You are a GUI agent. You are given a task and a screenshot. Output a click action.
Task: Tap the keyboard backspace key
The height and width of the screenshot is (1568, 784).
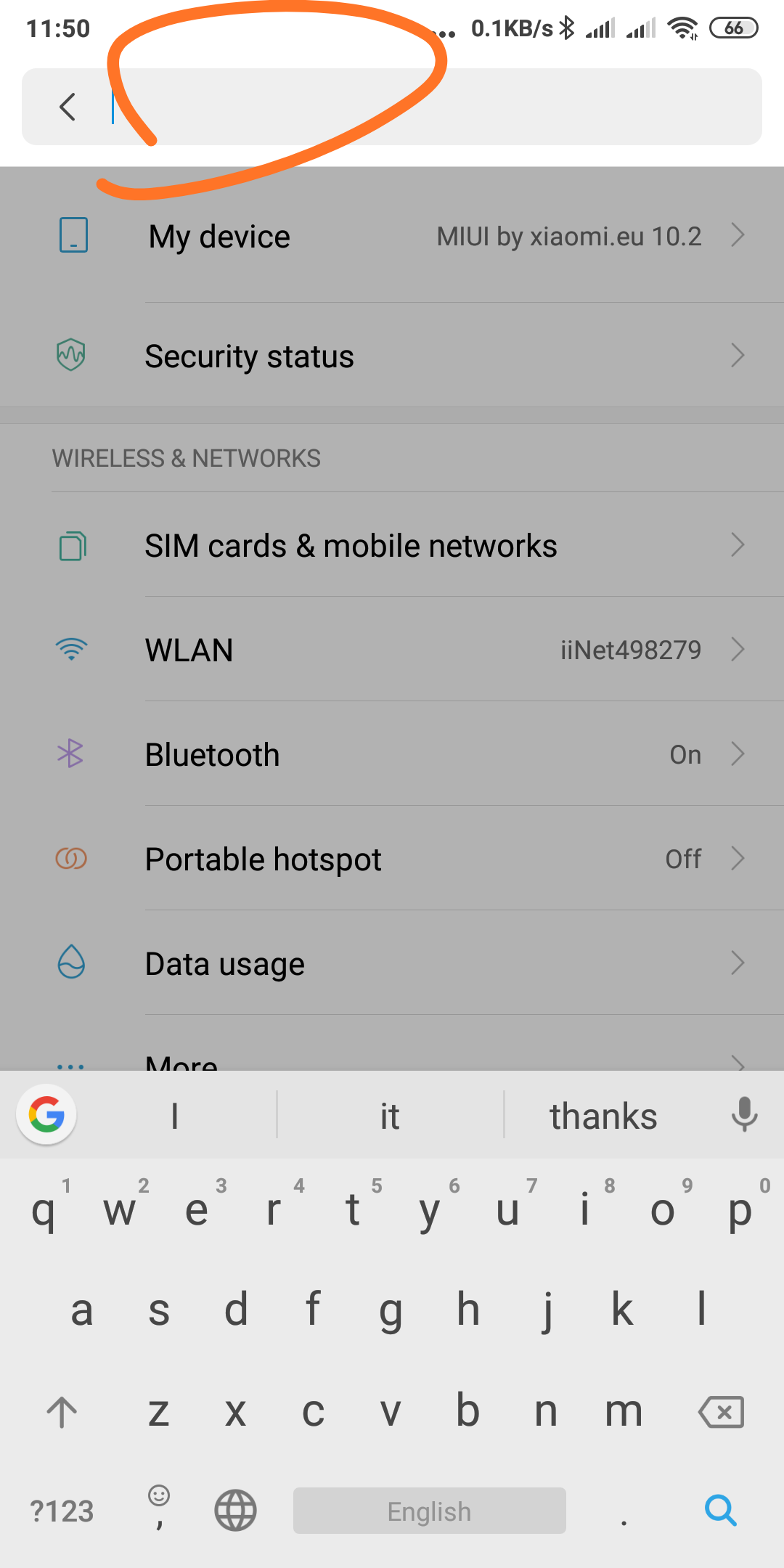click(x=721, y=1412)
